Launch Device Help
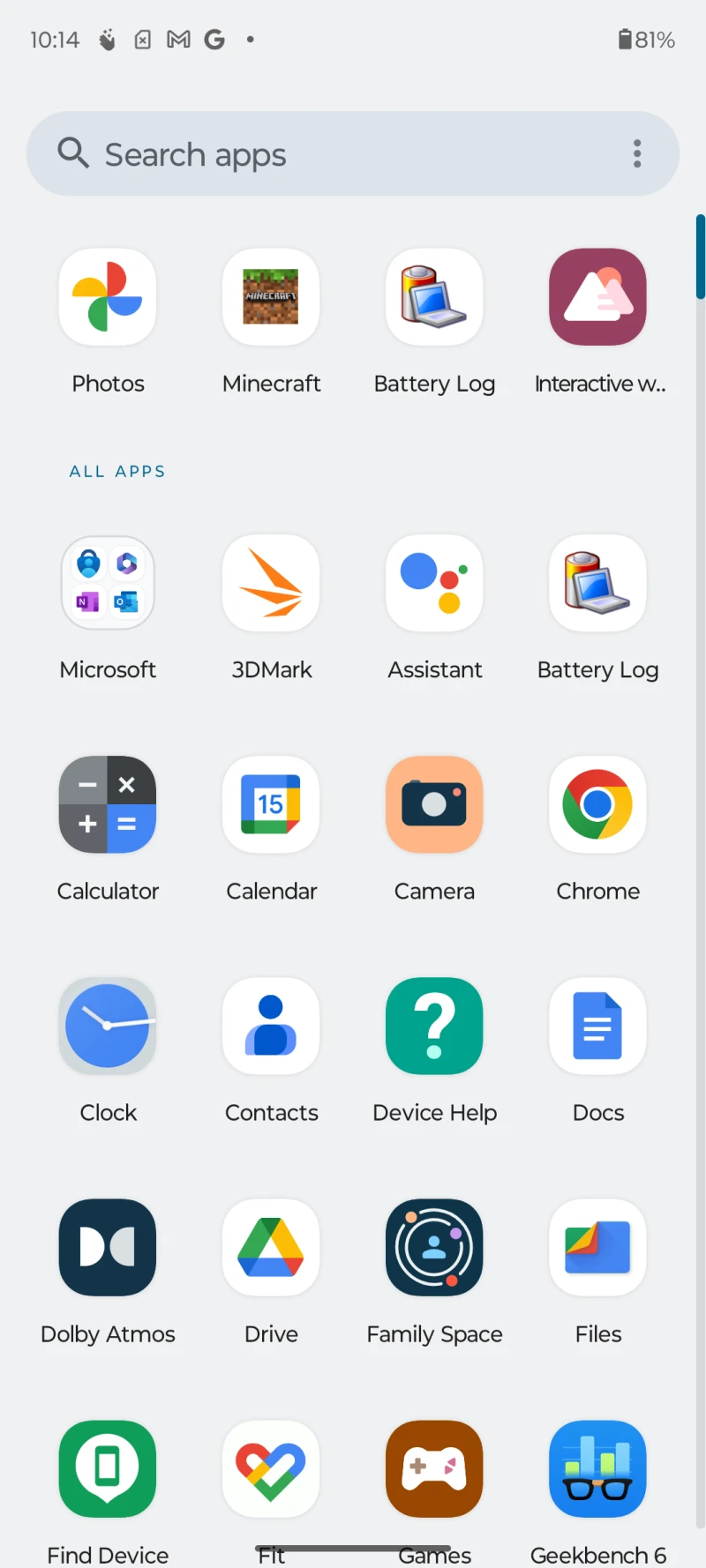 coord(434,1026)
